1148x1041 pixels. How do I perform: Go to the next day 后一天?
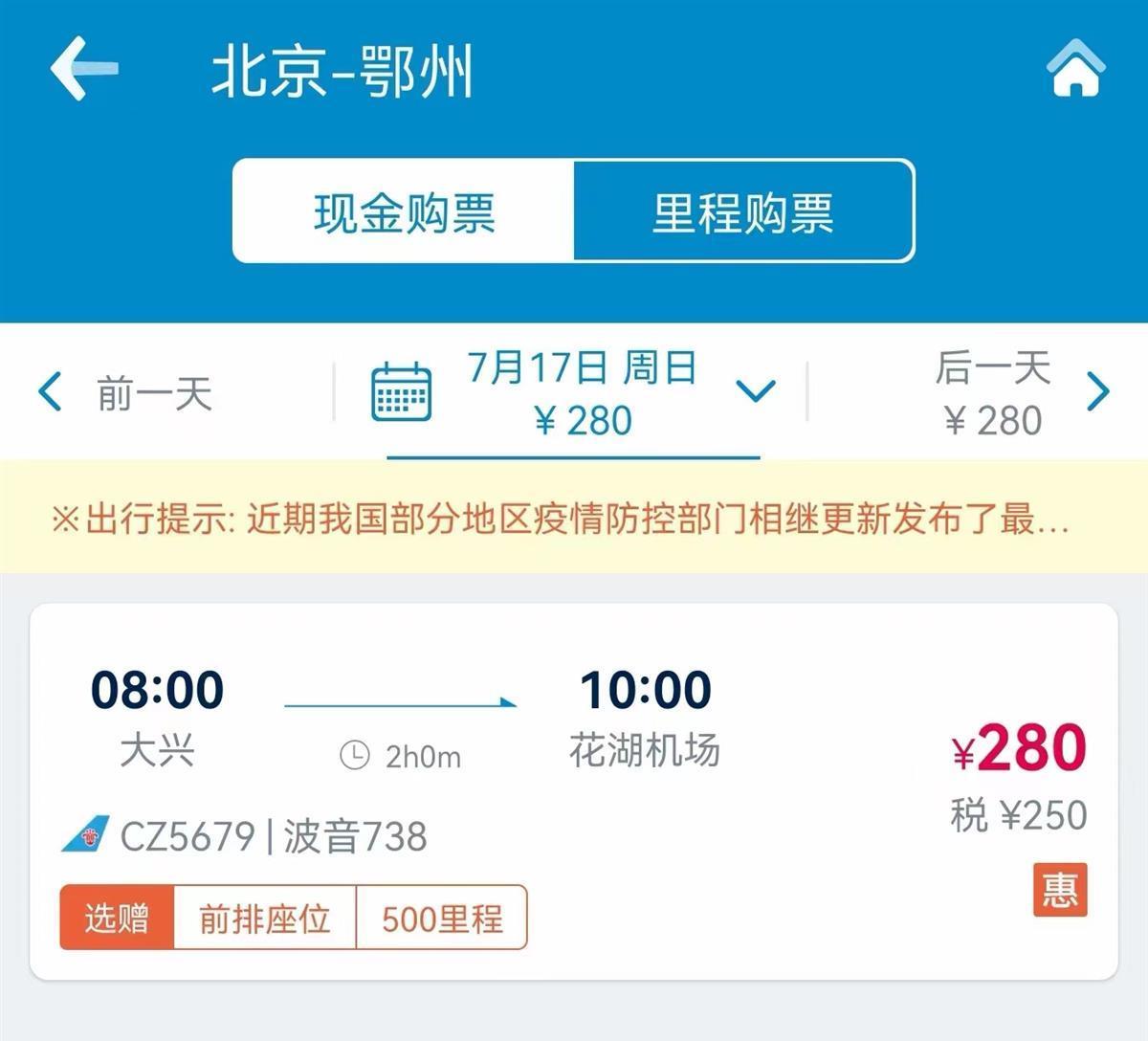[1019, 393]
